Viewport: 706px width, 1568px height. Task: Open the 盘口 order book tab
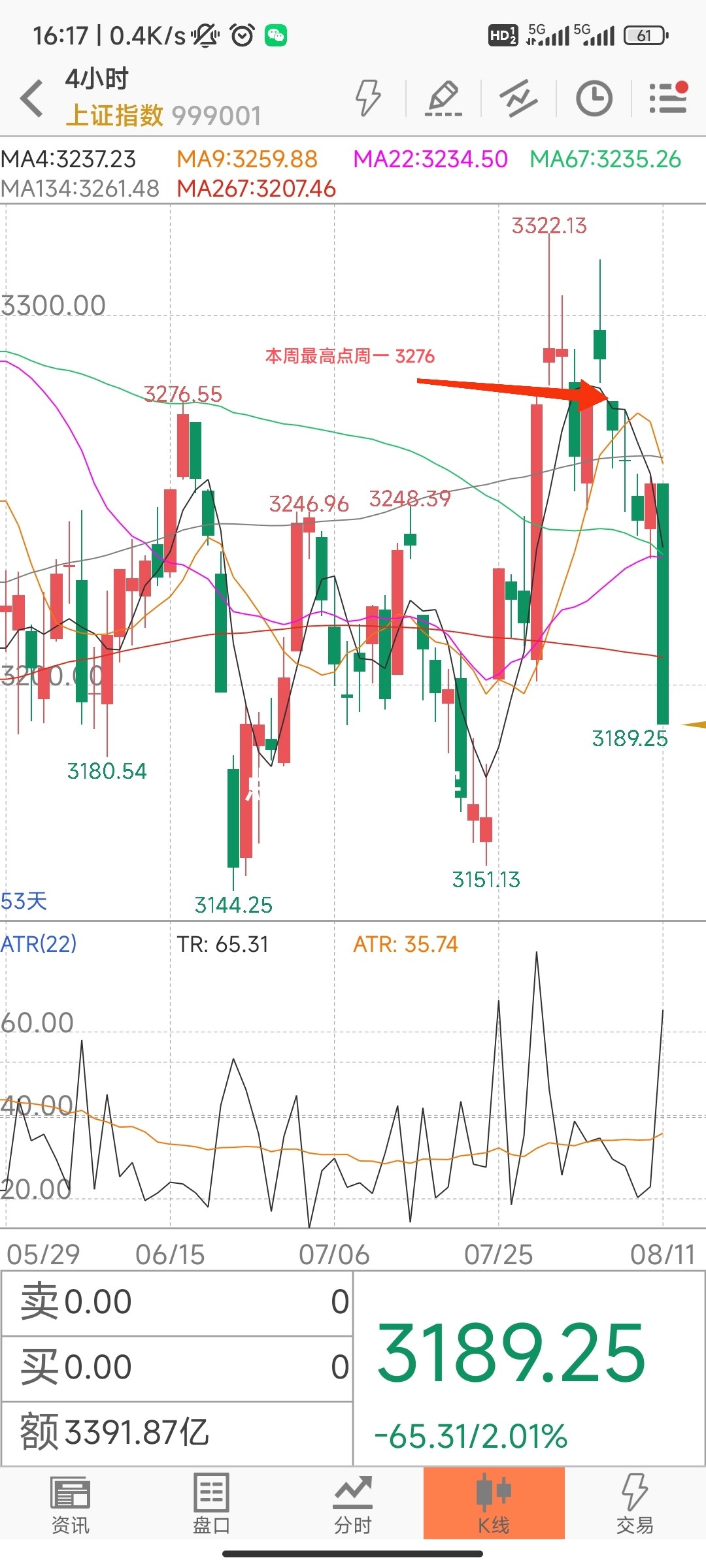point(211,1504)
